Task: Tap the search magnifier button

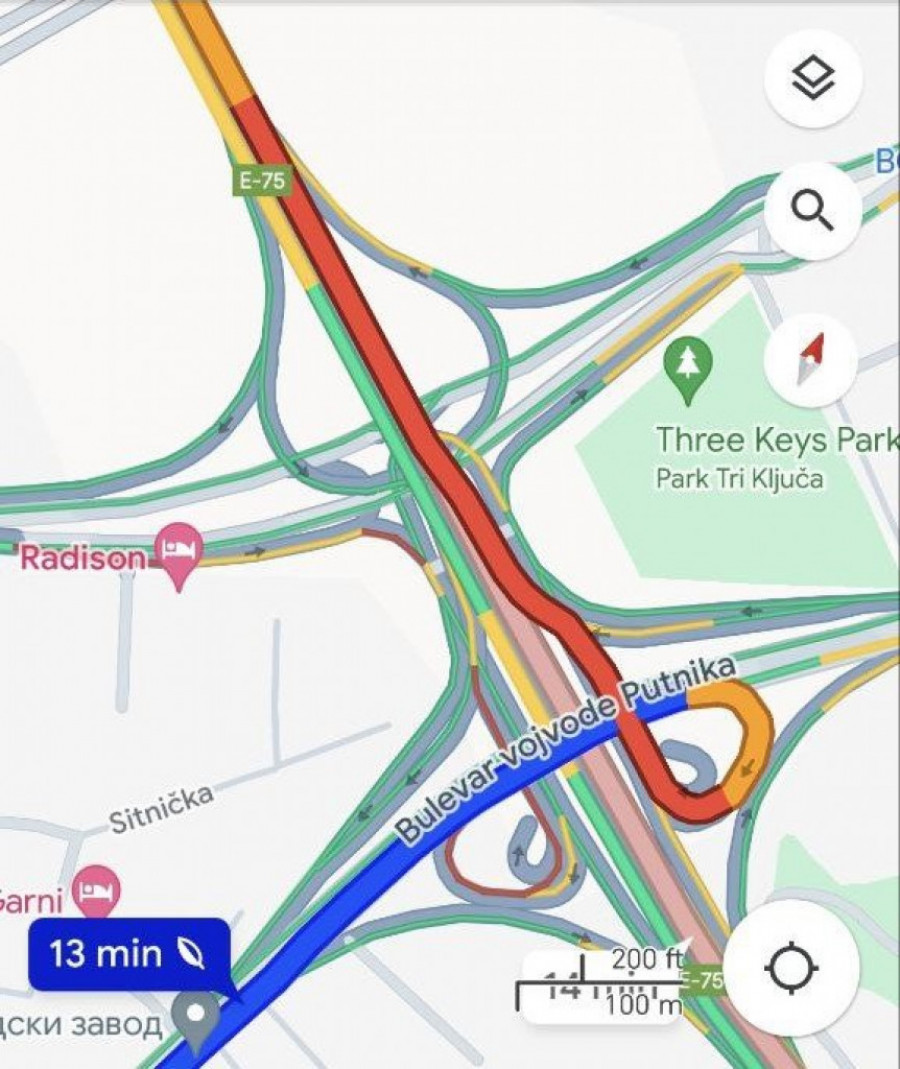Action: coord(812,211)
